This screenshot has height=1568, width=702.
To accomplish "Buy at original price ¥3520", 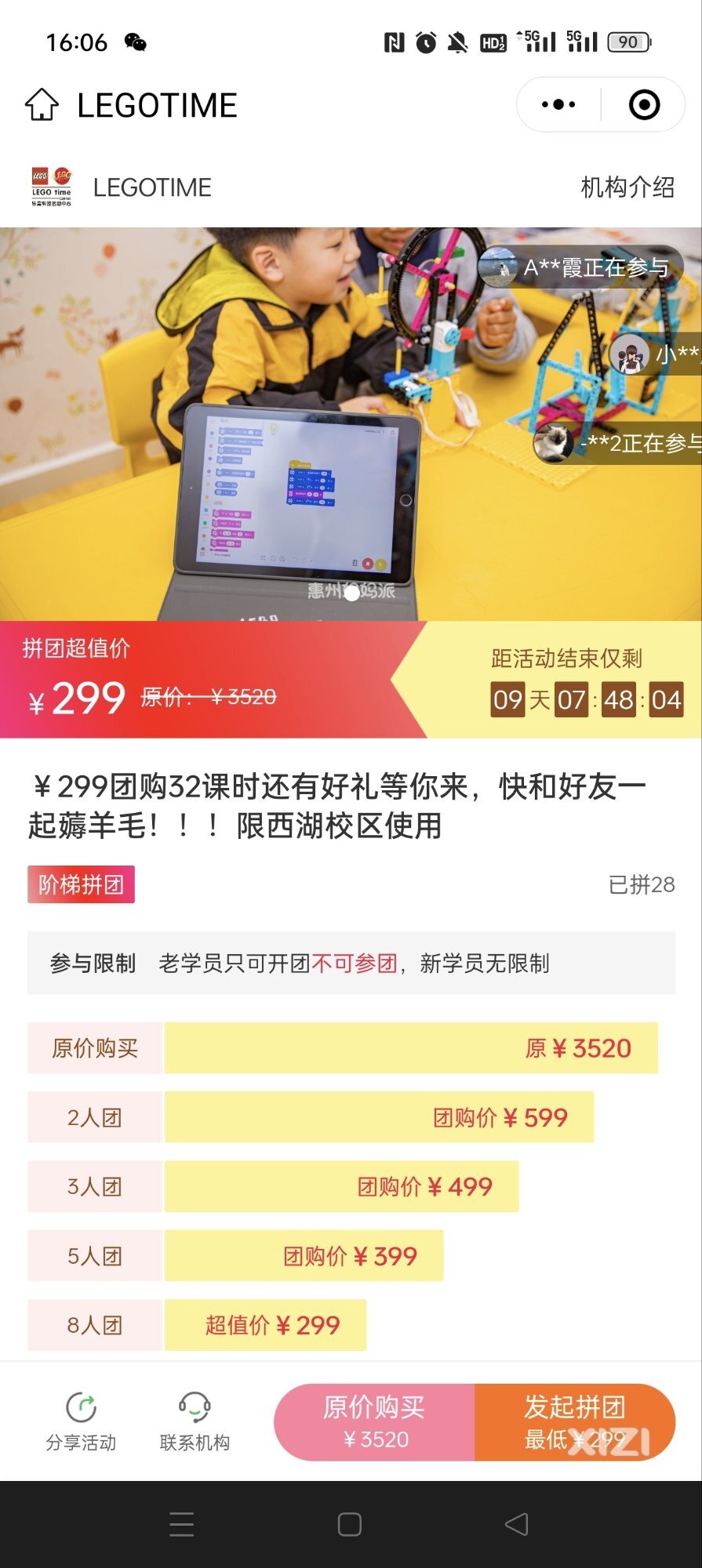I will [375, 1422].
